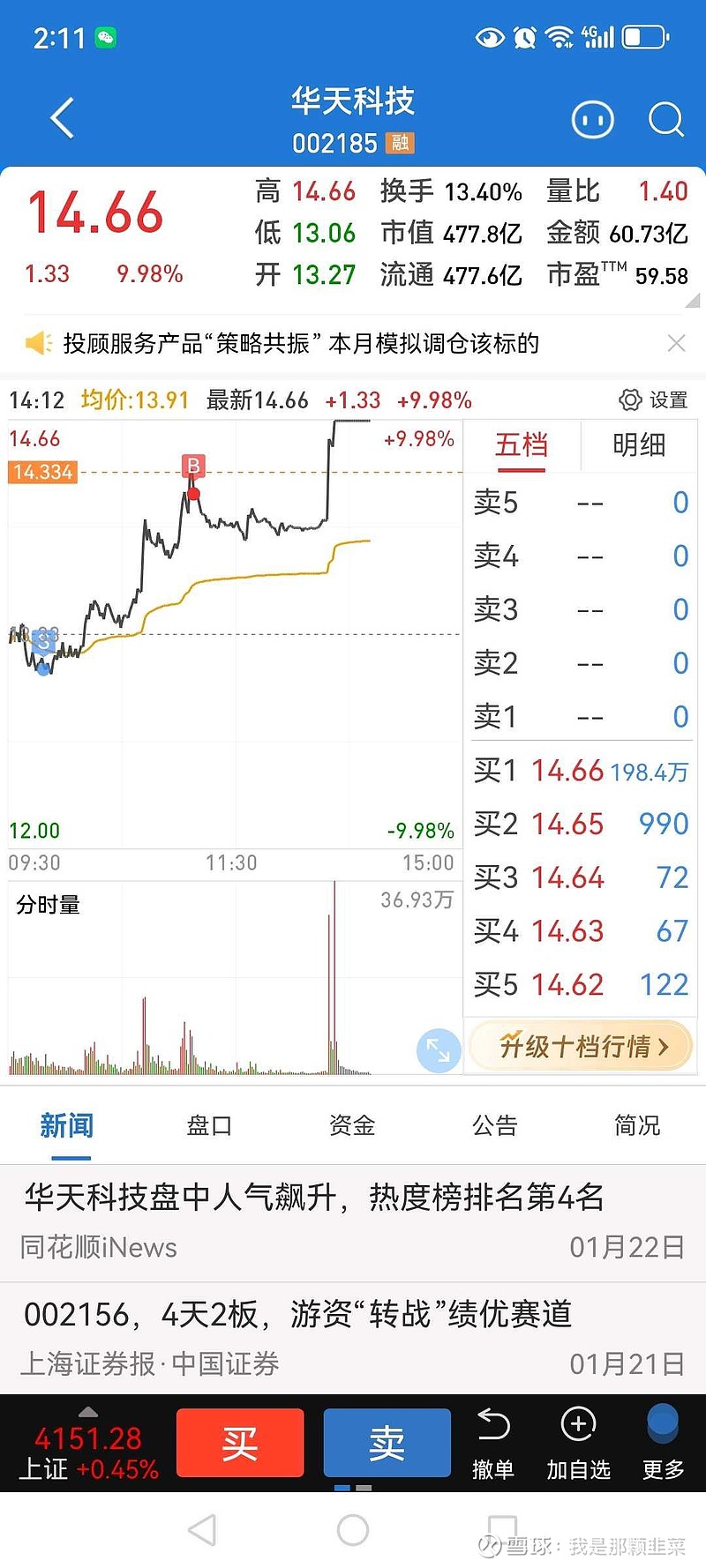This screenshot has width=706, height=1568.
Task: Open the robot assistant icon
Action: pyautogui.click(x=592, y=119)
